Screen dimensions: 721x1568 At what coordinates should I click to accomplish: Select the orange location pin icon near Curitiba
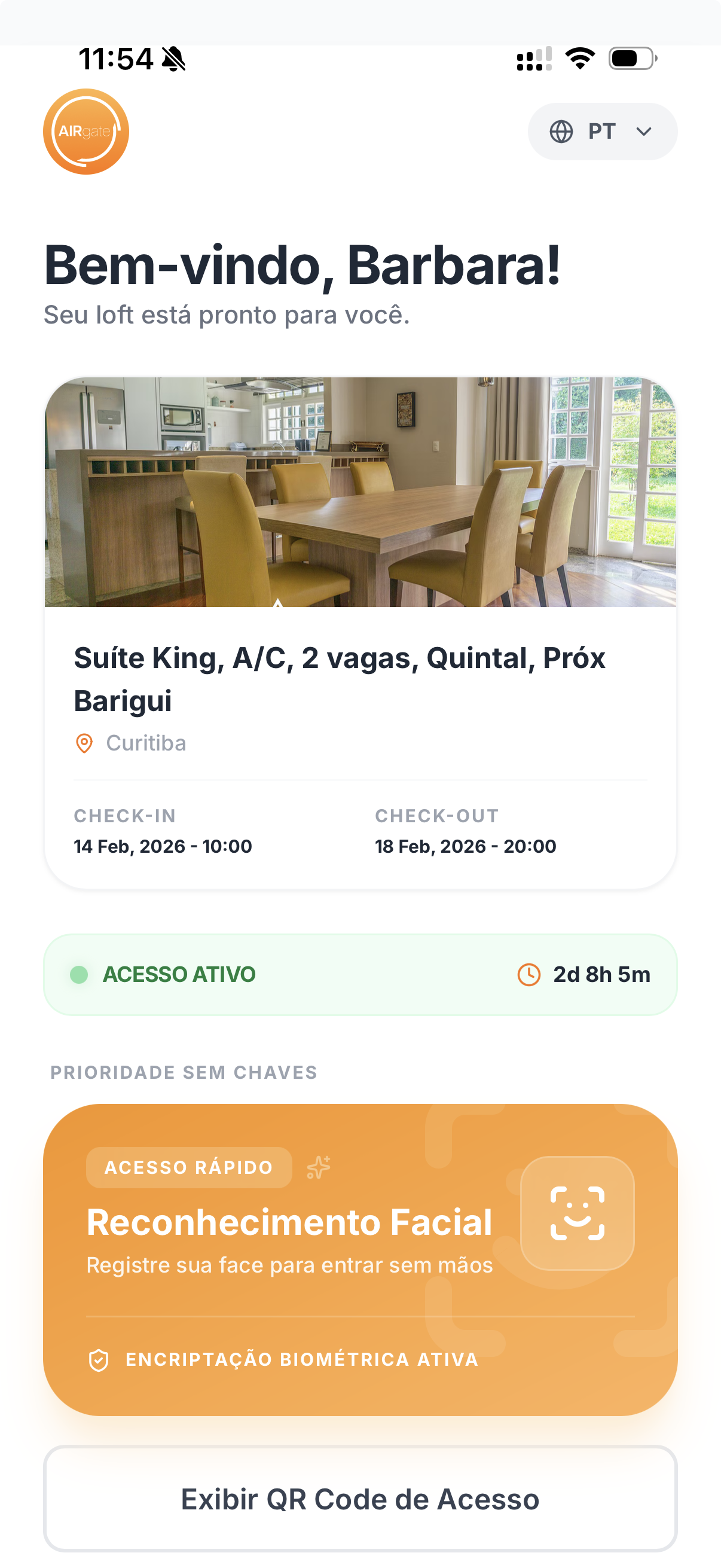tap(83, 743)
